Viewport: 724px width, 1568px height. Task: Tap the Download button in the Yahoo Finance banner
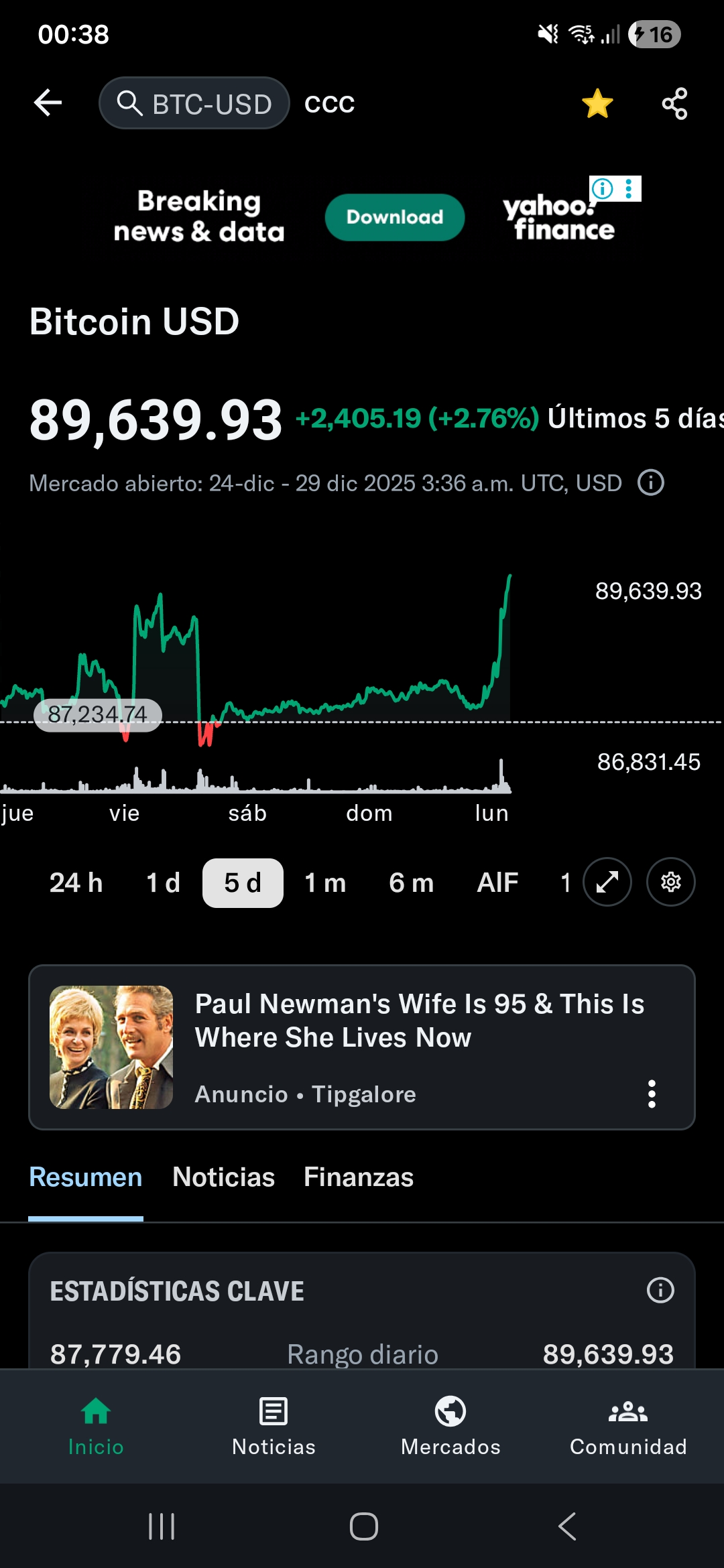click(394, 216)
